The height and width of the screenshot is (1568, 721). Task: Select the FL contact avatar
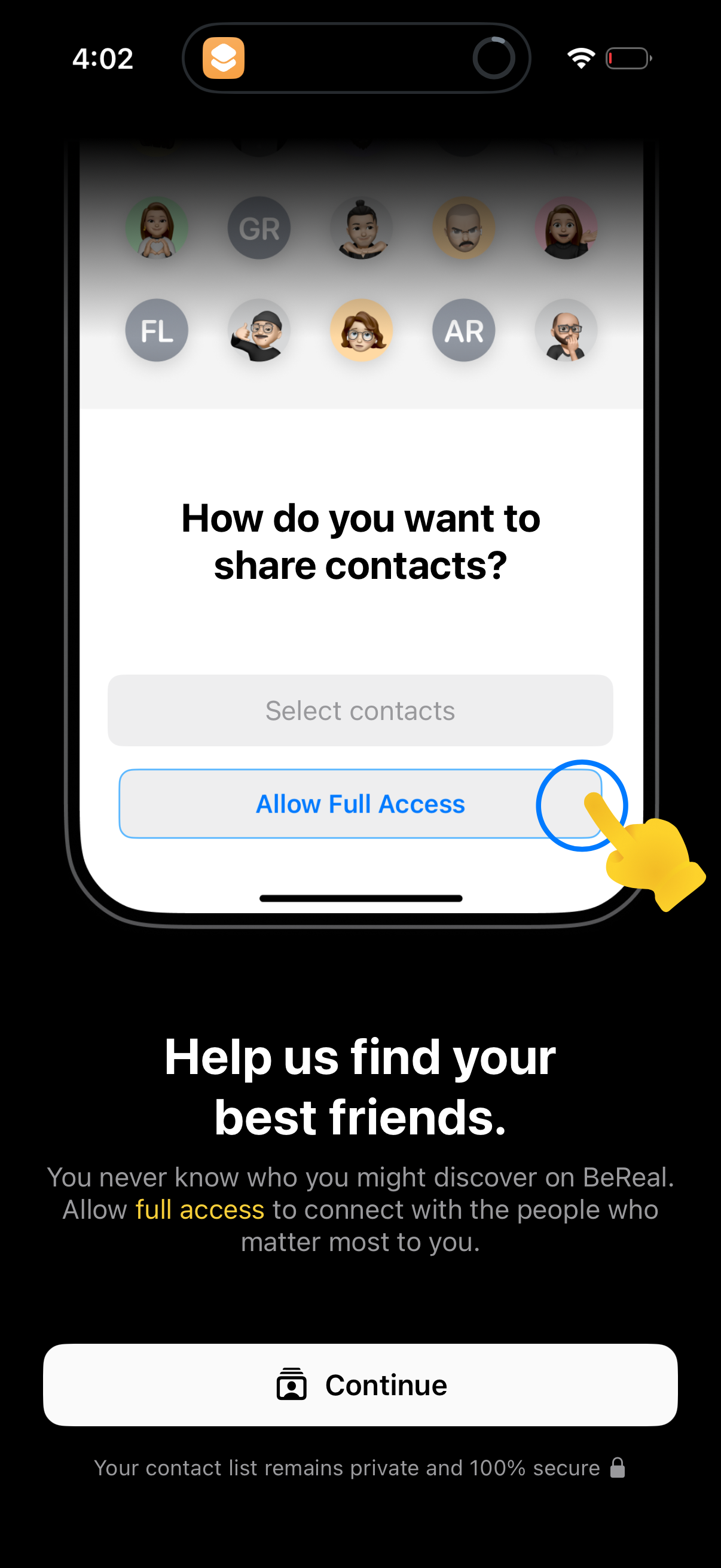pos(157,331)
